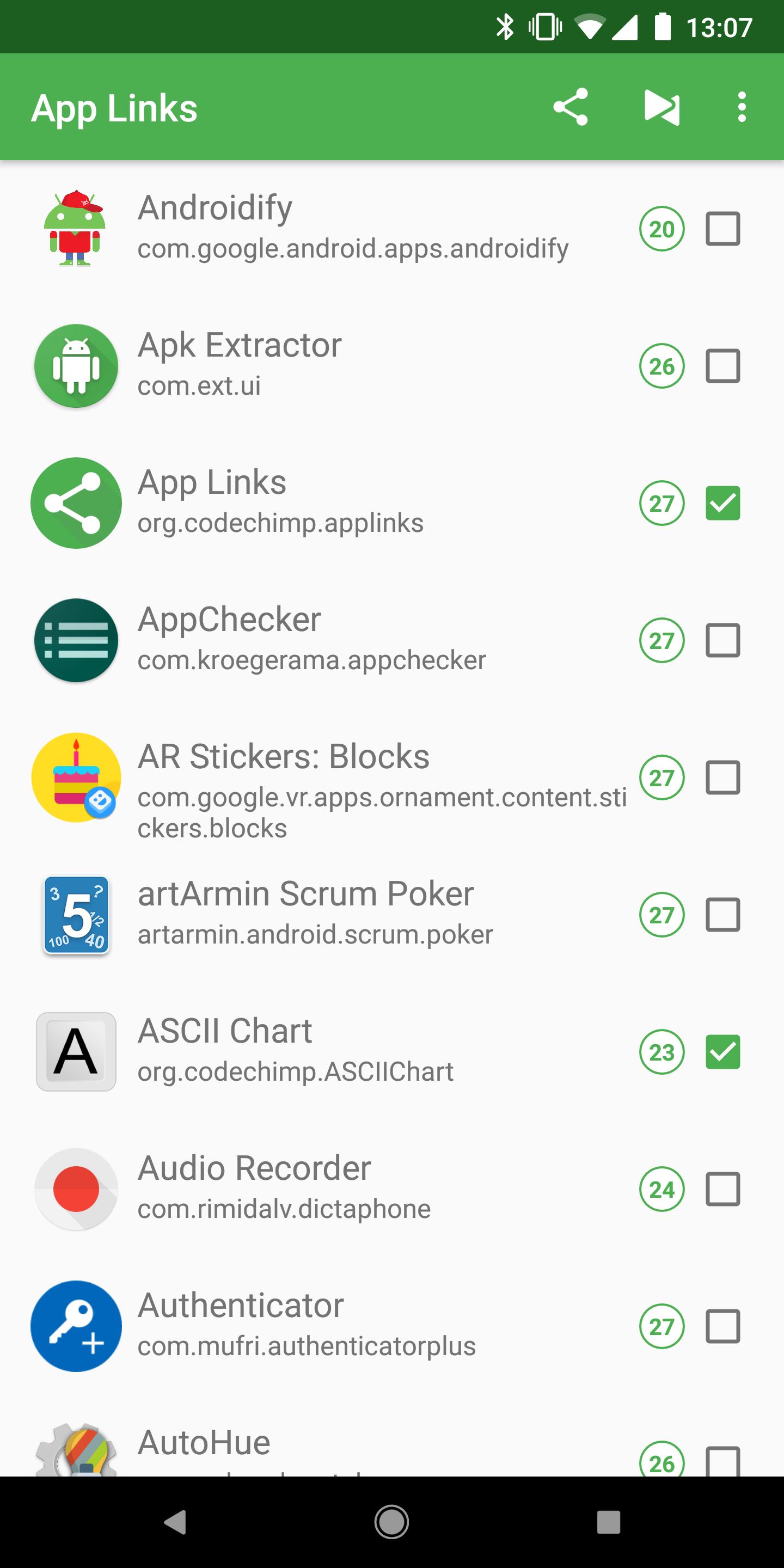Check the Androidify checkbox
This screenshot has width=784, height=1568.
(x=724, y=229)
